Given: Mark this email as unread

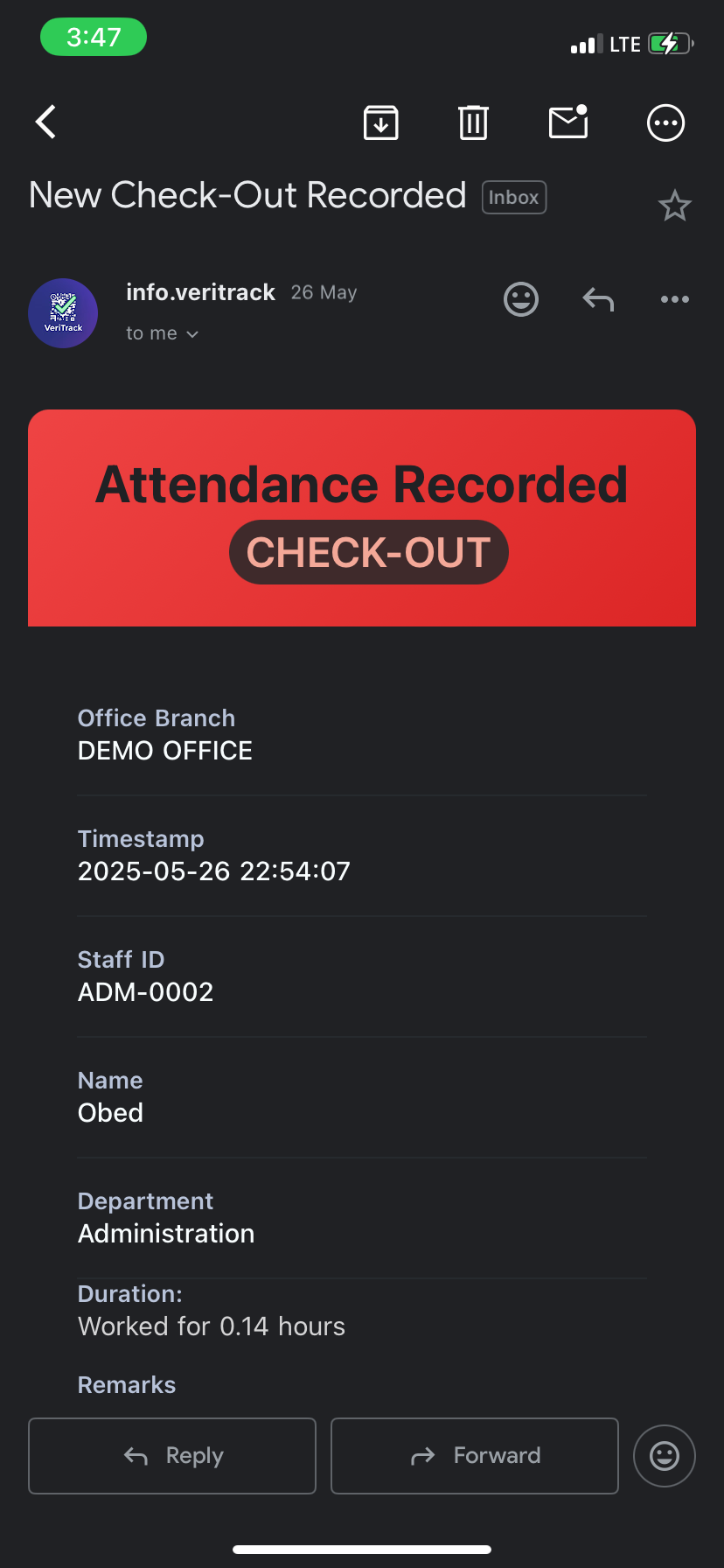Looking at the screenshot, I should 568,122.
